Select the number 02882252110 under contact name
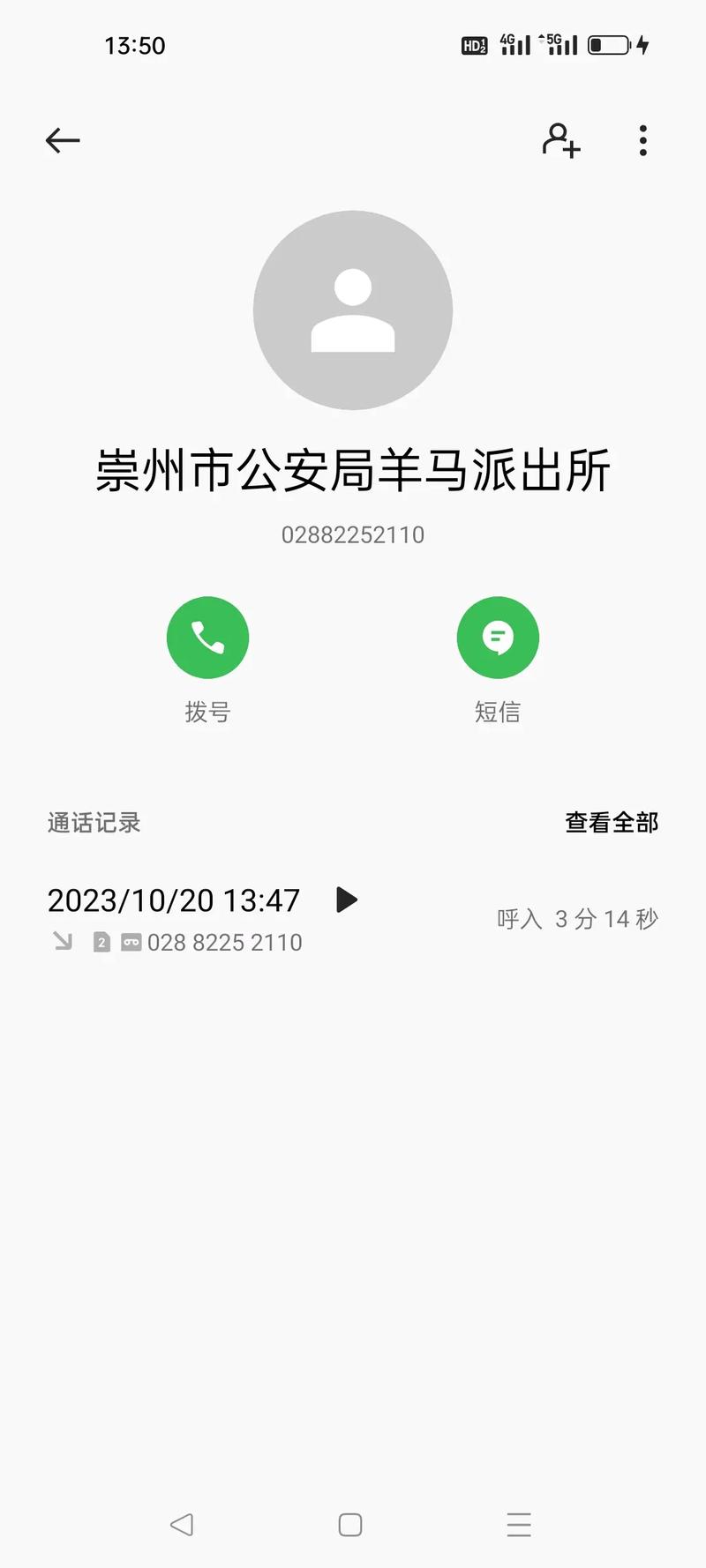Screen dimensions: 706x1568 (x=352, y=534)
